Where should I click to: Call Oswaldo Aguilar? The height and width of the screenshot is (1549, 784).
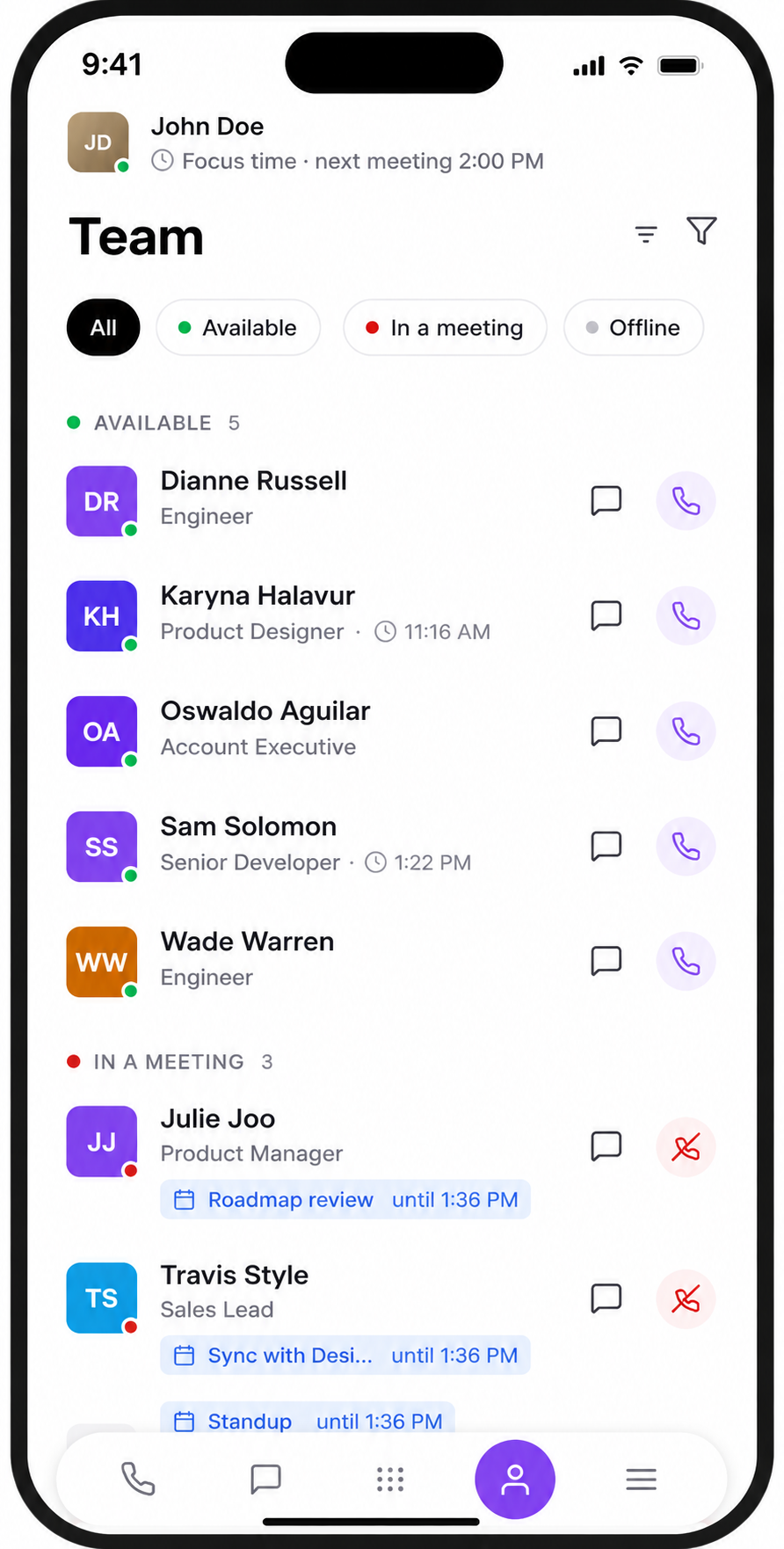click(686, 731)
